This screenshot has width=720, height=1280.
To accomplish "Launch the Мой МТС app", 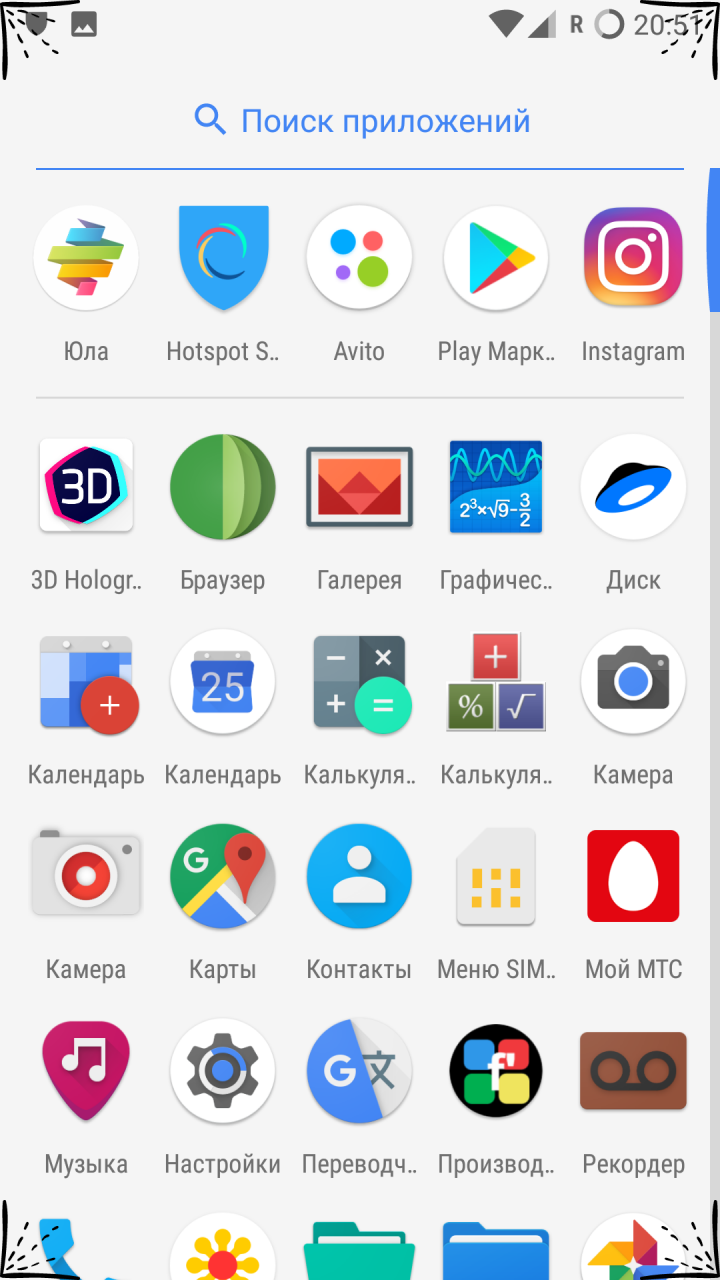I will click(633, 876).
